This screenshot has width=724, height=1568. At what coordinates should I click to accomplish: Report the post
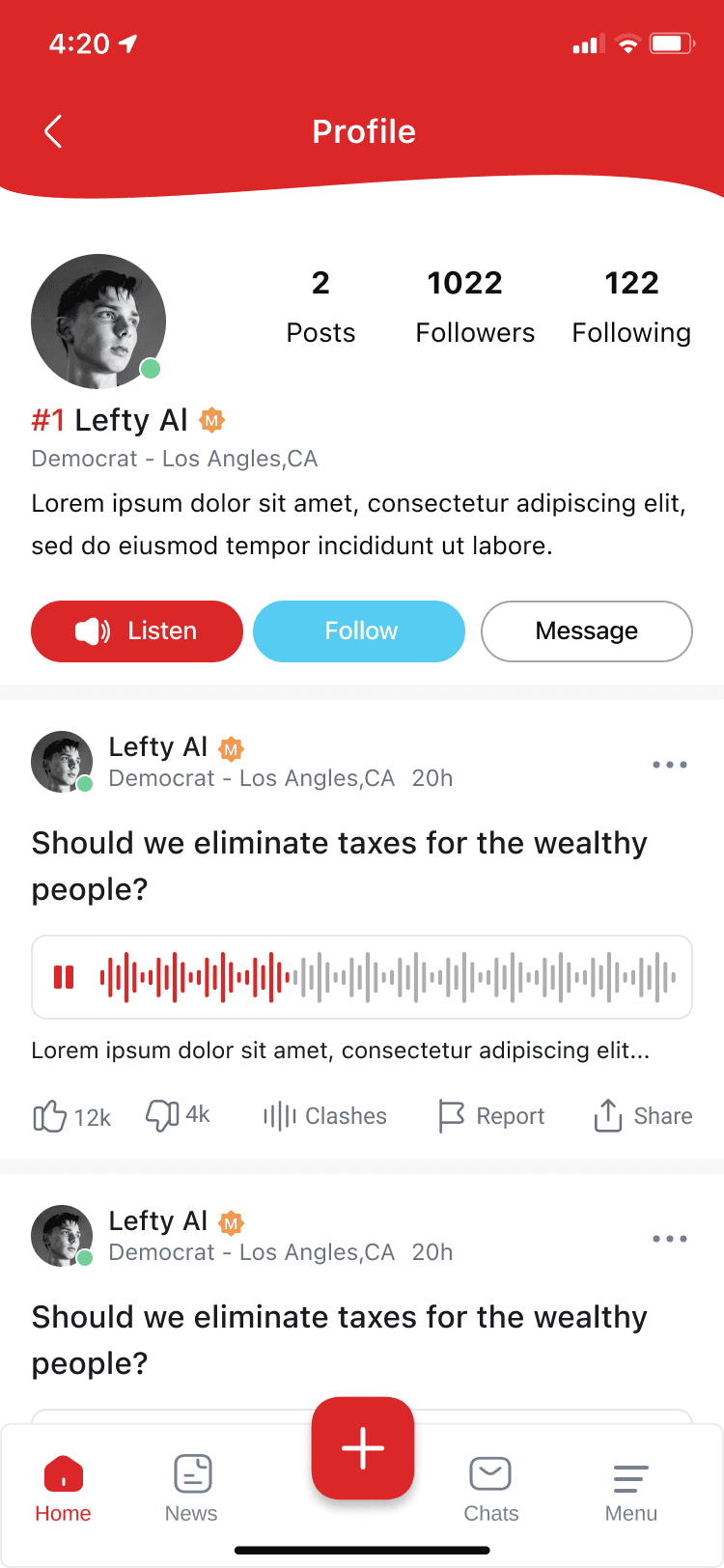(x=491, y=1116)
